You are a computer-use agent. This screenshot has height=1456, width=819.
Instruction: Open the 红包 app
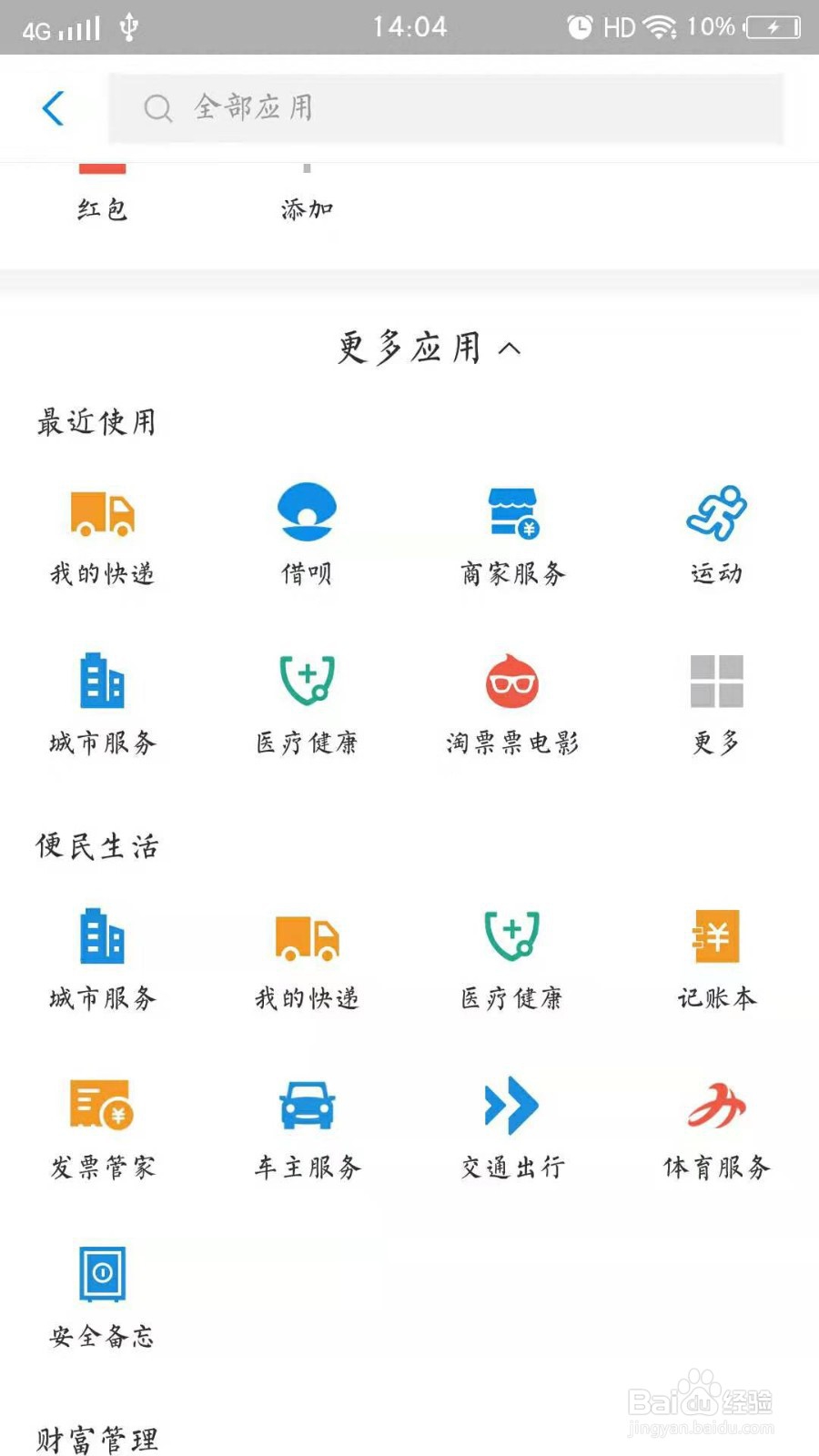[x=102, y=194]
